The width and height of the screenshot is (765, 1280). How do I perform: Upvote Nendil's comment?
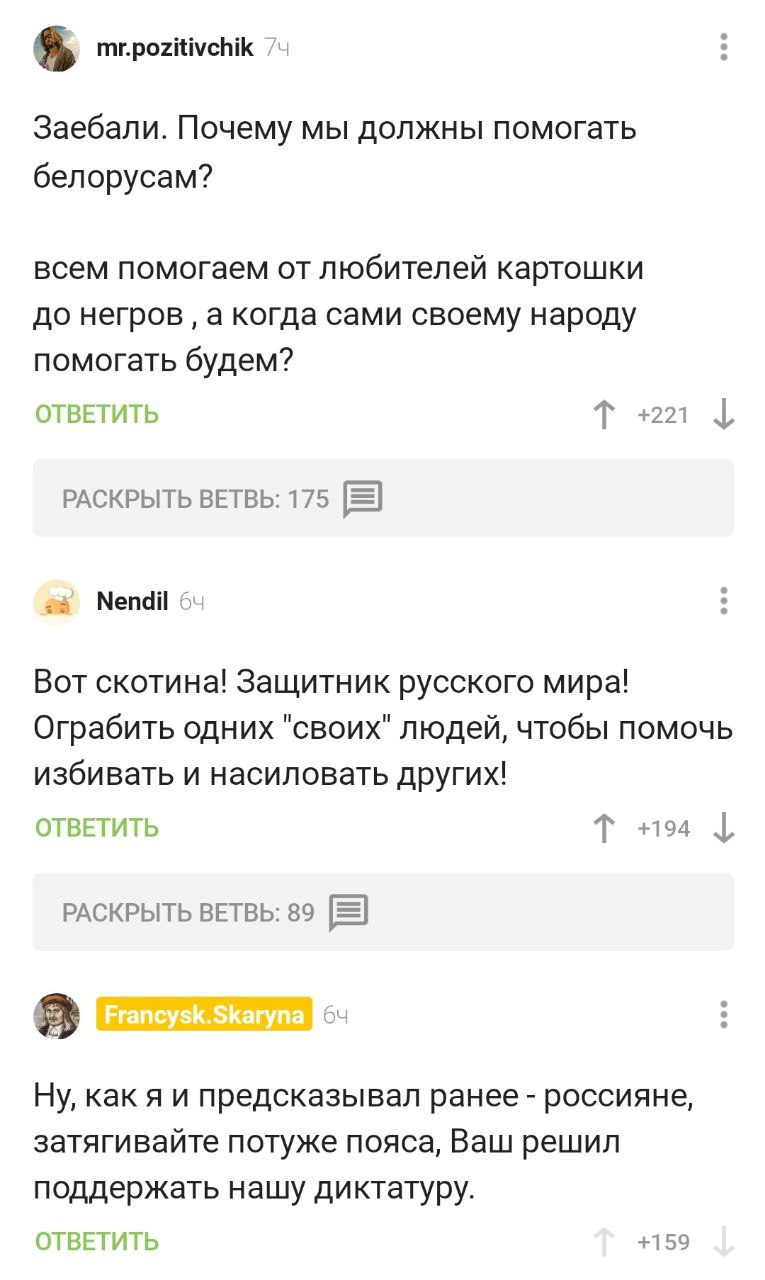(603, 828)
